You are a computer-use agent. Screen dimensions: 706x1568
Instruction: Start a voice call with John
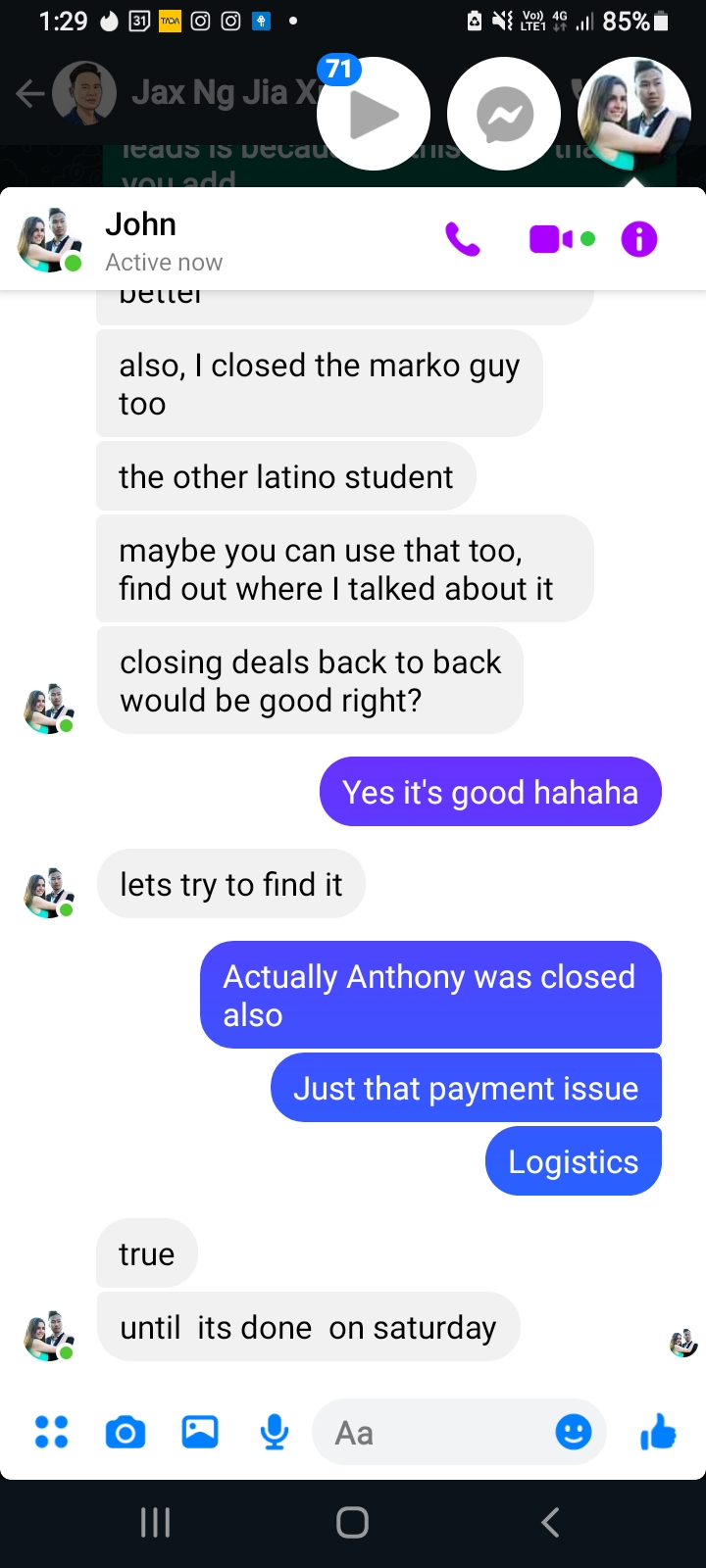tap(463, 239)
